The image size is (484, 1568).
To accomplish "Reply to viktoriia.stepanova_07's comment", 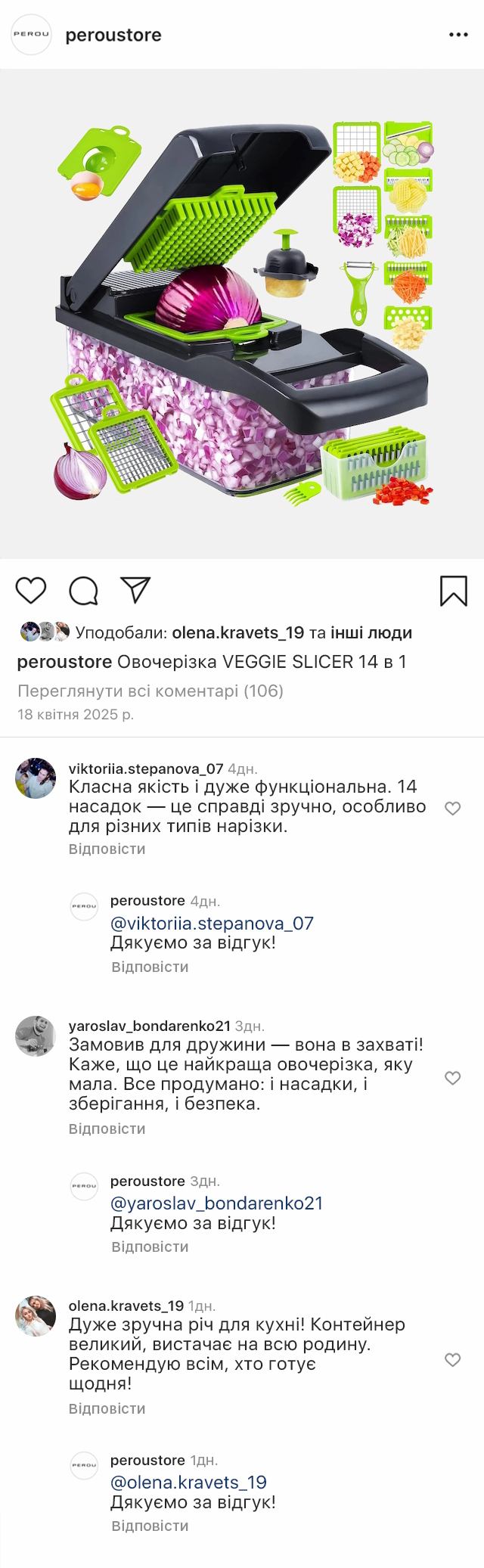I will pos(107,849).
